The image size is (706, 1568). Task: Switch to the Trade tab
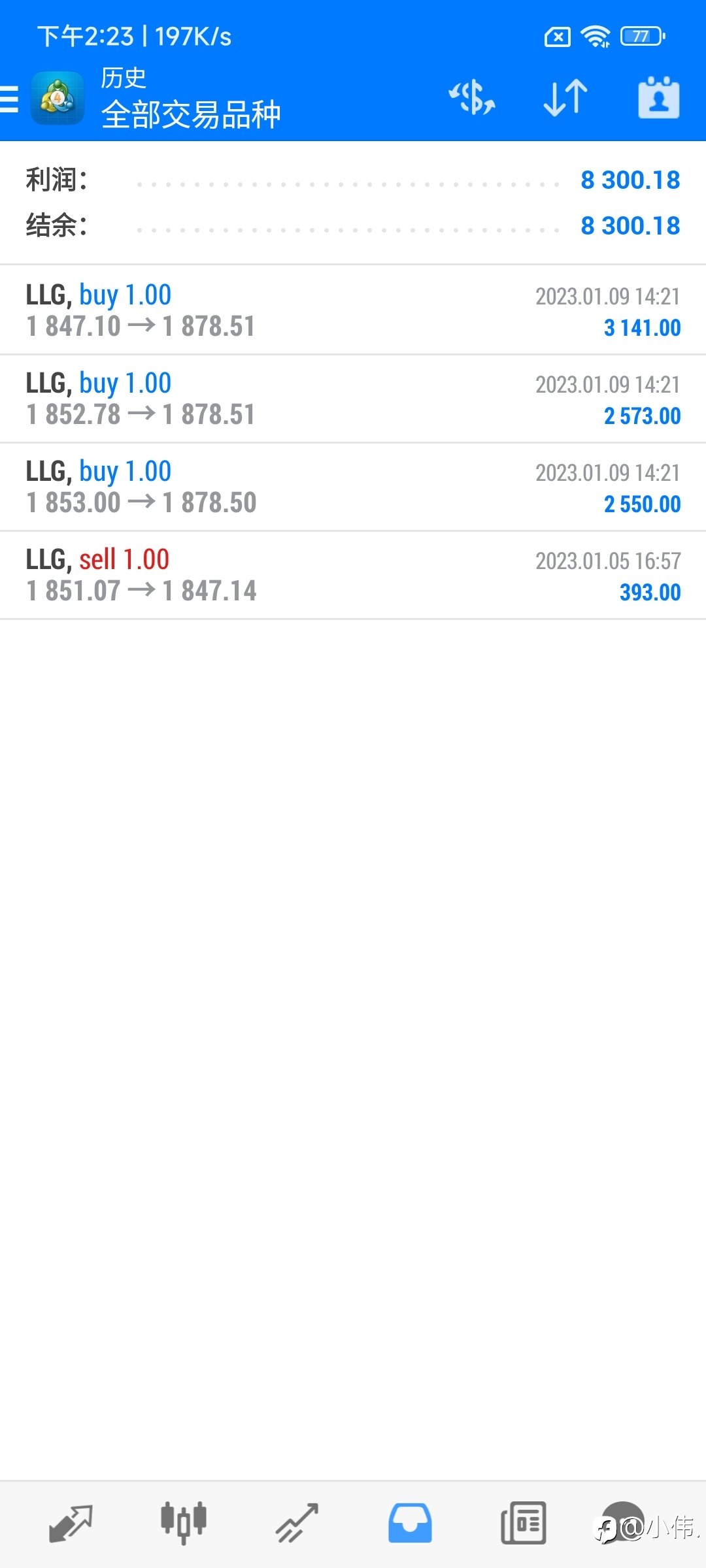[297, 1524]
